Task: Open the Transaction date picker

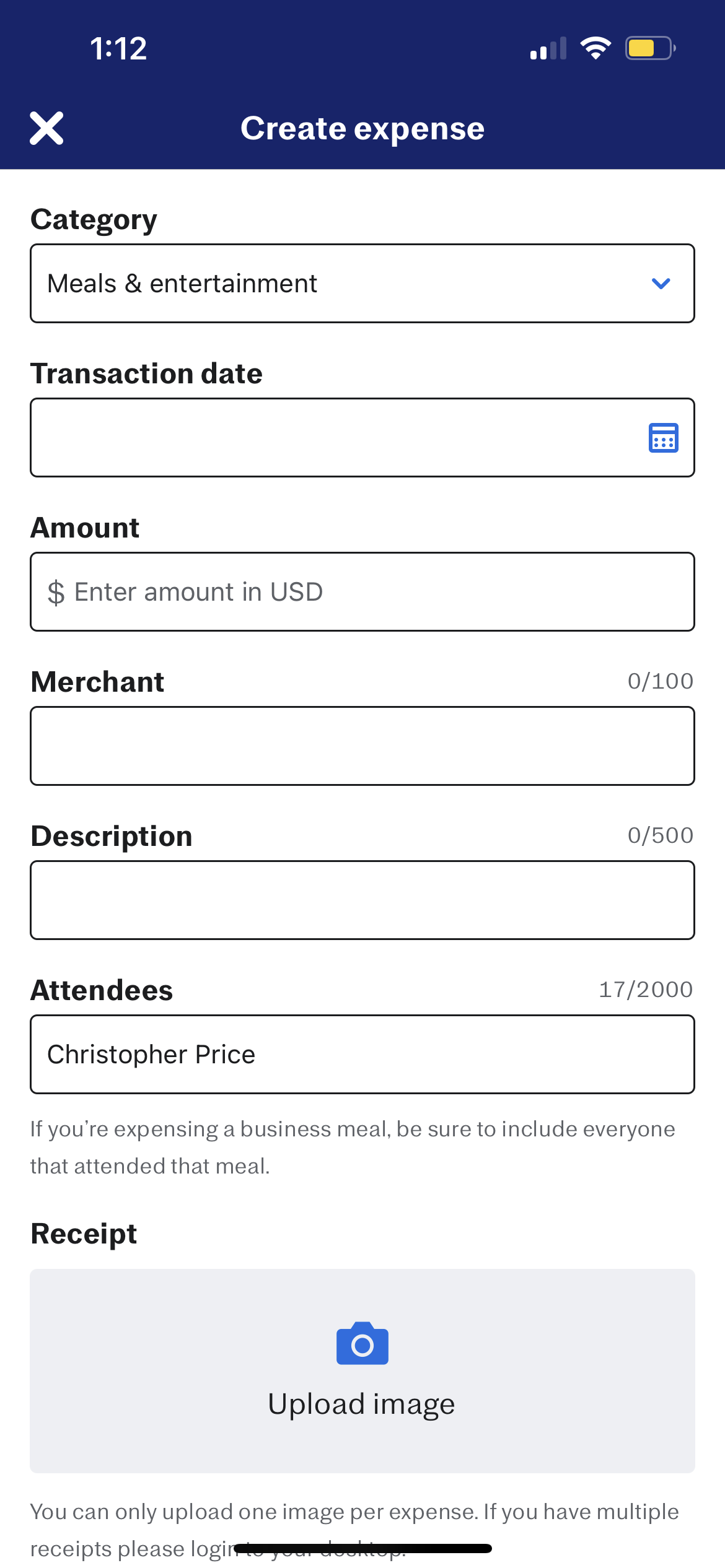Action: (362, 438)
